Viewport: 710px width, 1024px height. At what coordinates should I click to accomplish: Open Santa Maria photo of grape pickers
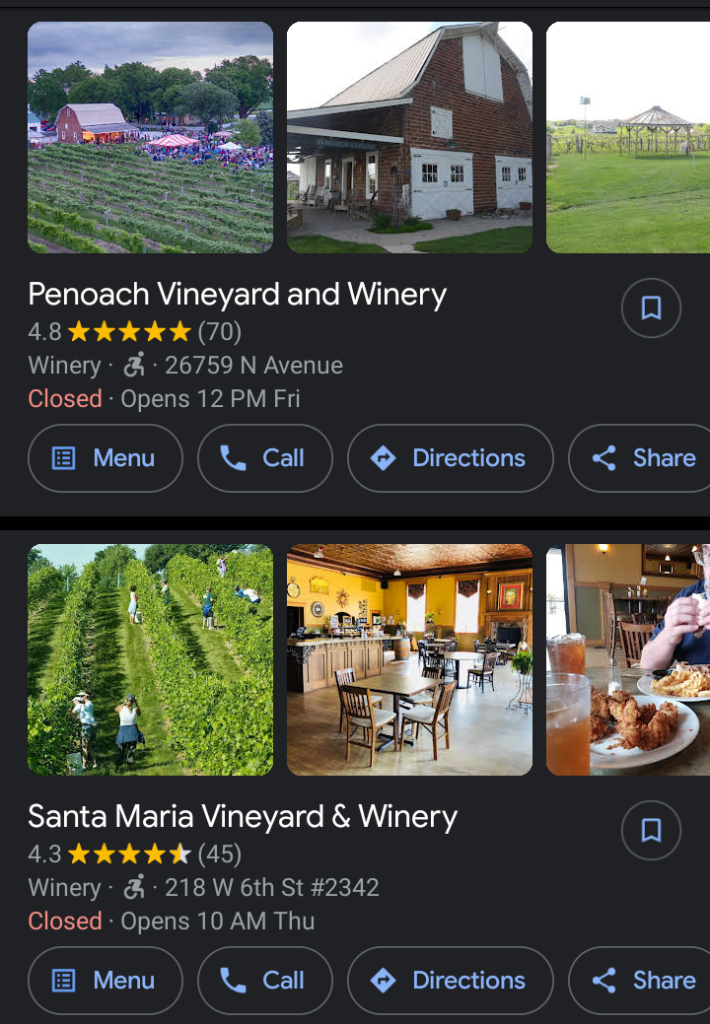pos(150,660)
